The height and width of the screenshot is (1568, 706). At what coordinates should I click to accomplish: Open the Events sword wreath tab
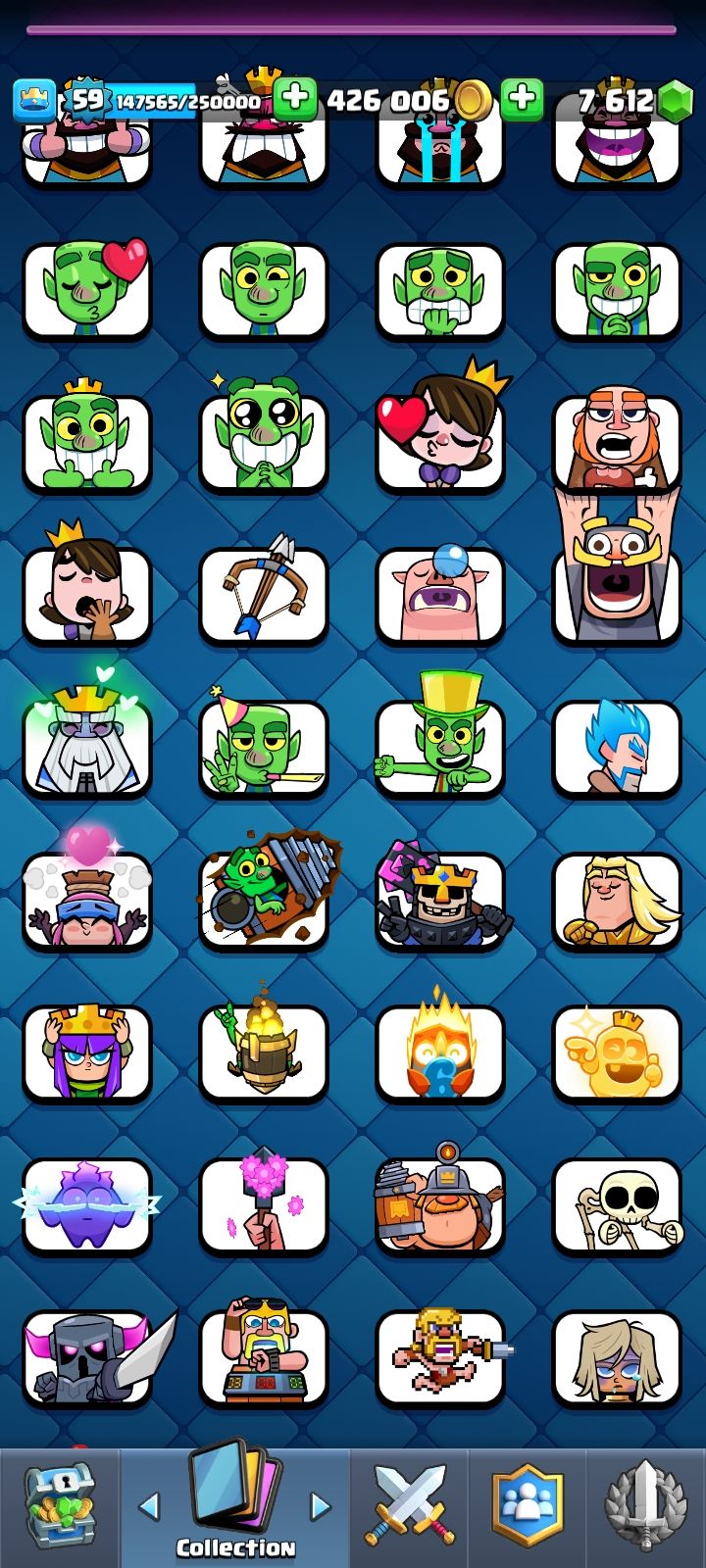(x=645, y=1507)
